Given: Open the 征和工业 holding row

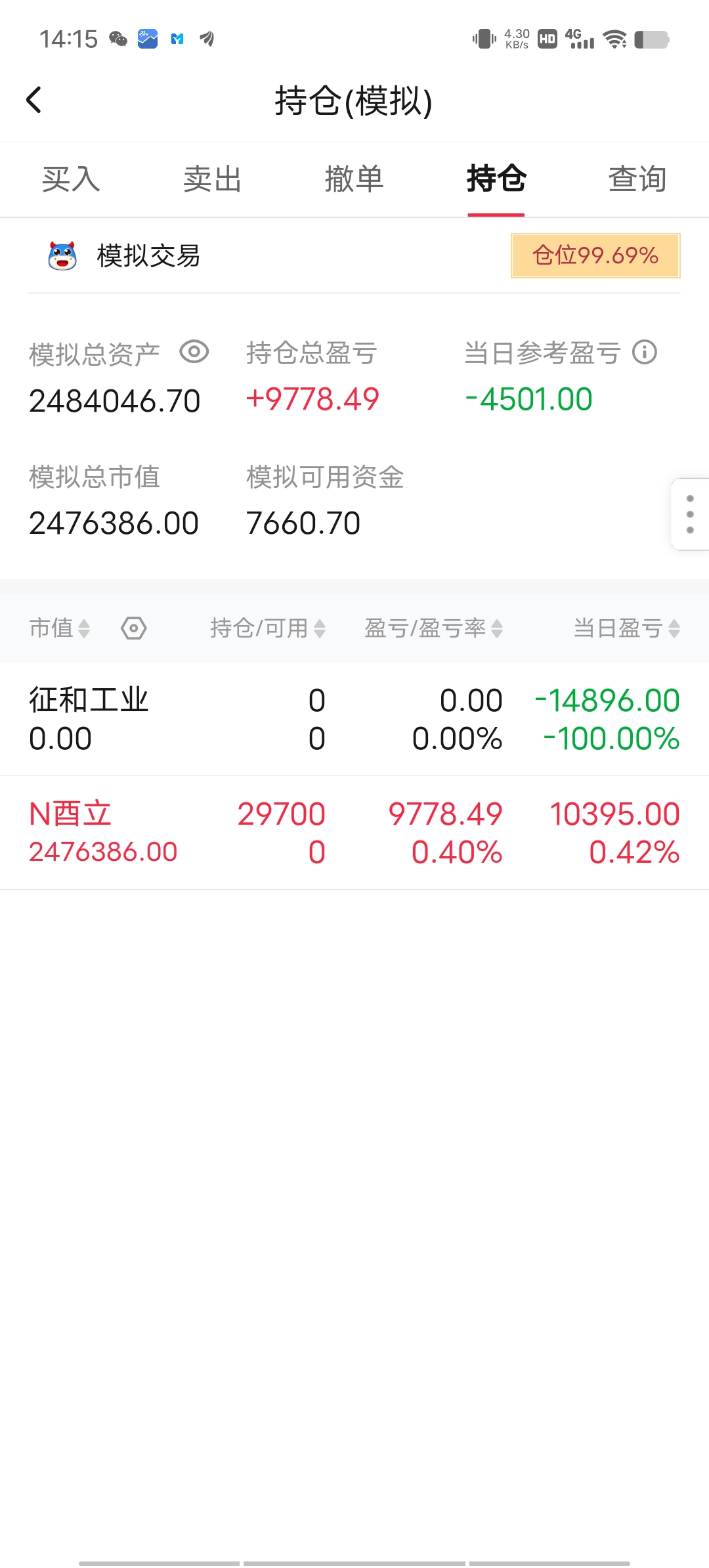Looking at the screenshot, I should pyautogui.click(x=354, y=719).
